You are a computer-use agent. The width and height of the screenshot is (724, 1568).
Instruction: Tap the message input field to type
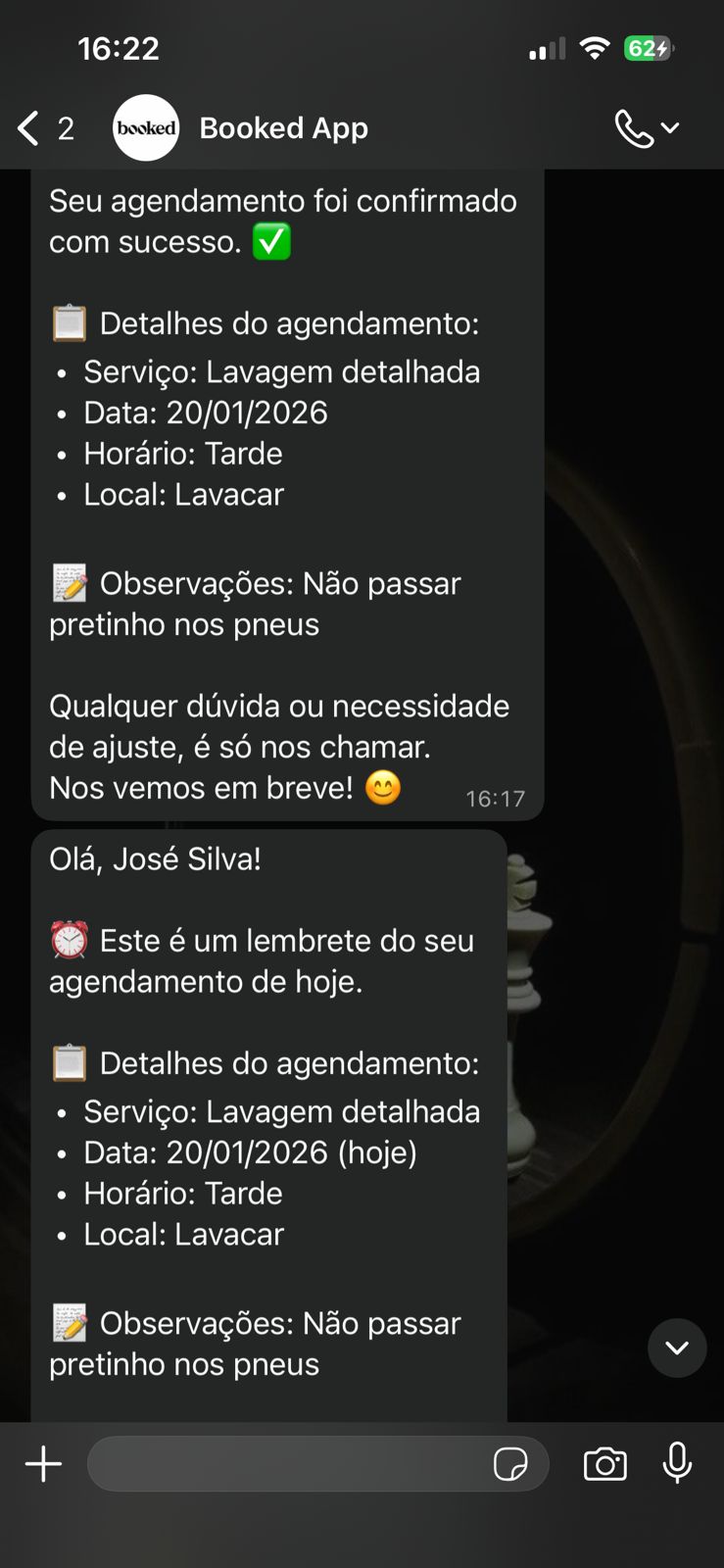coord(294,1463)
